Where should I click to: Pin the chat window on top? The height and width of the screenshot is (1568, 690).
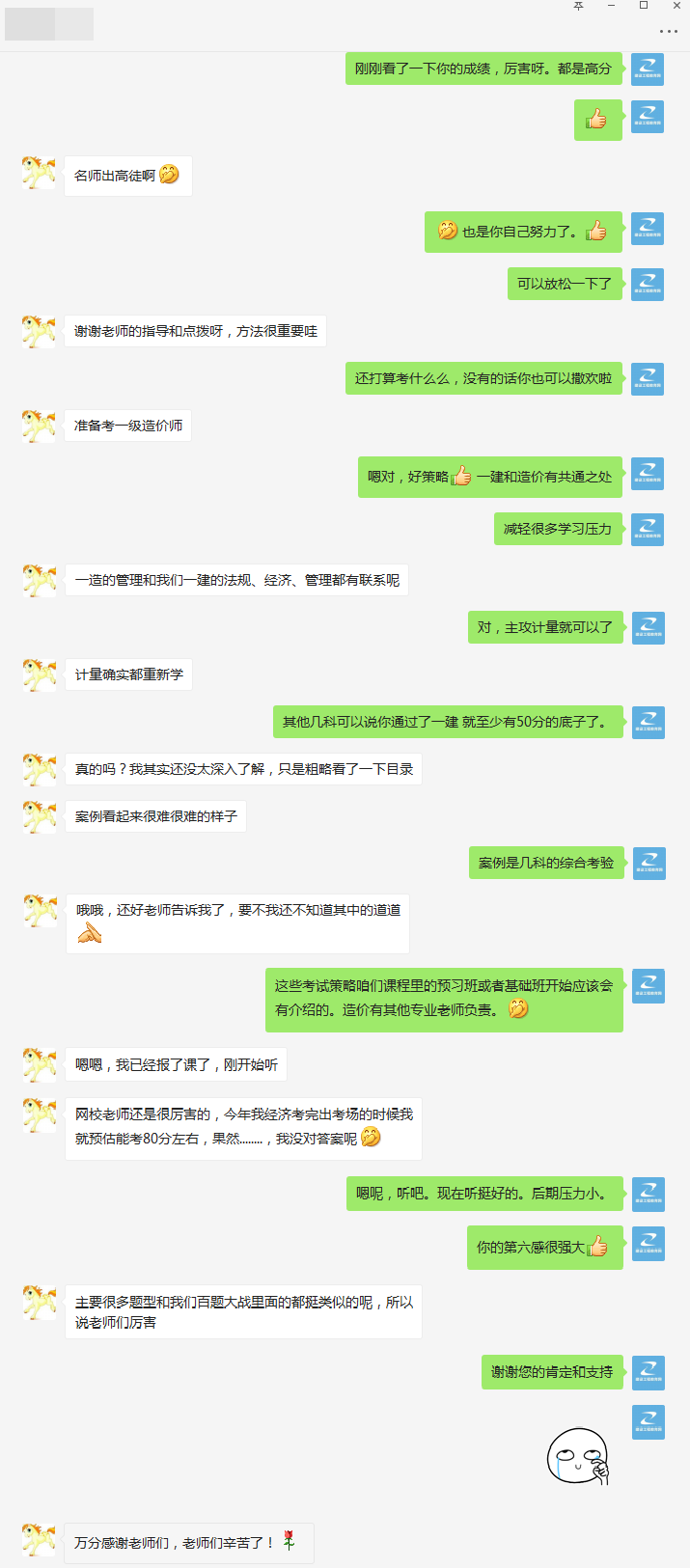click(578, 6)
